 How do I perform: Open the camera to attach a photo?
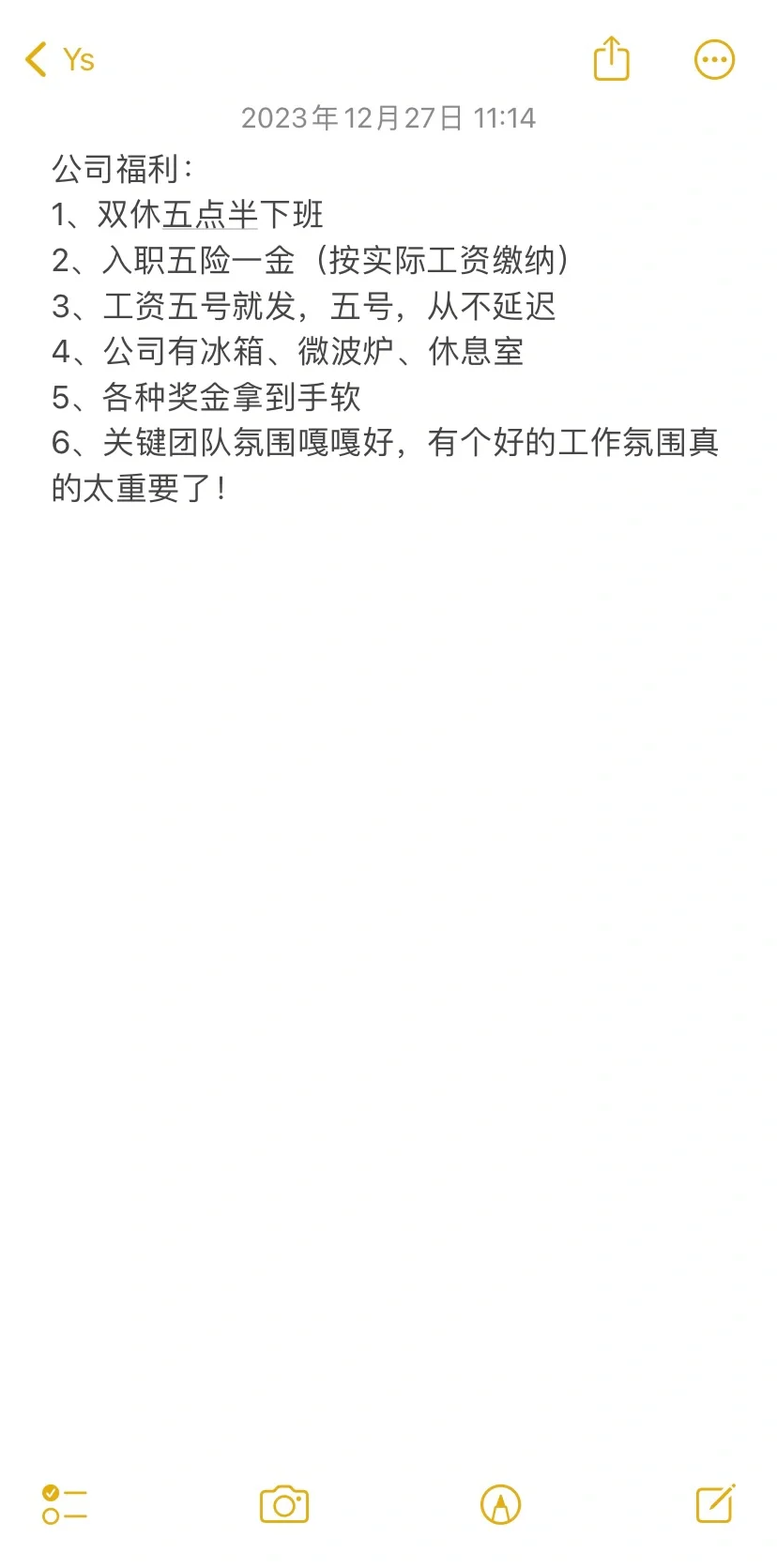coord(284,1504)
